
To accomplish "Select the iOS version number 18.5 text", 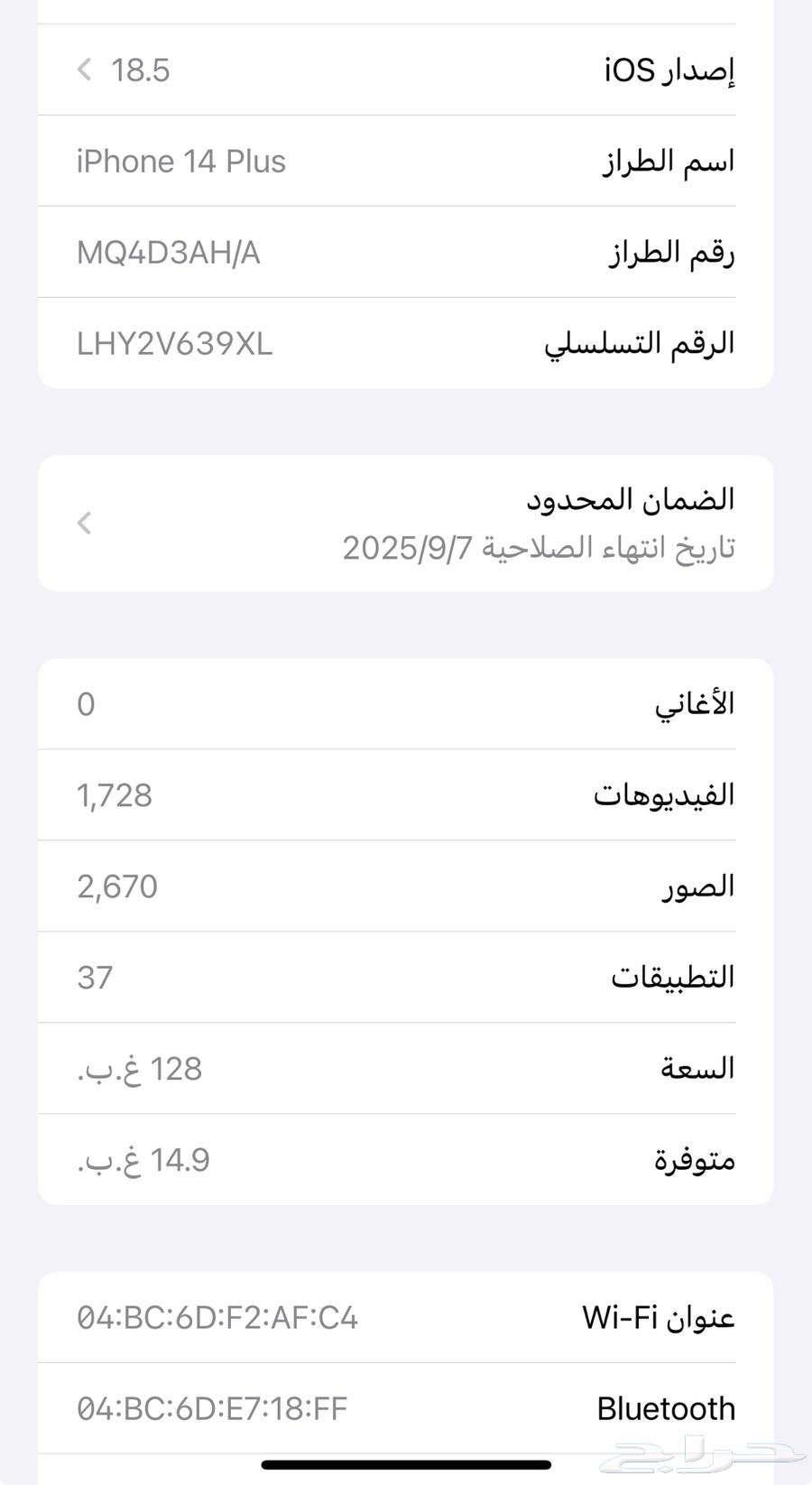I will pos(141,70).
